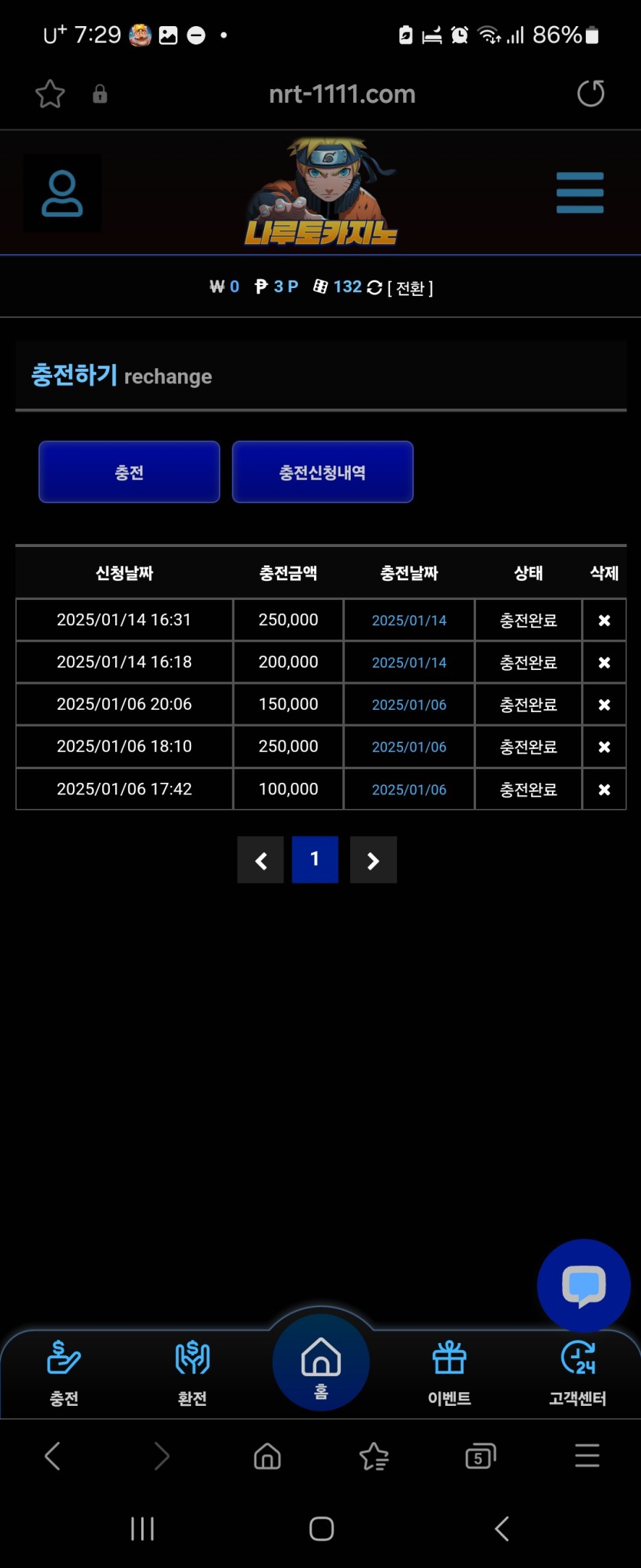
Task: Open the hamburger menu
Action: tap(580, 193)
